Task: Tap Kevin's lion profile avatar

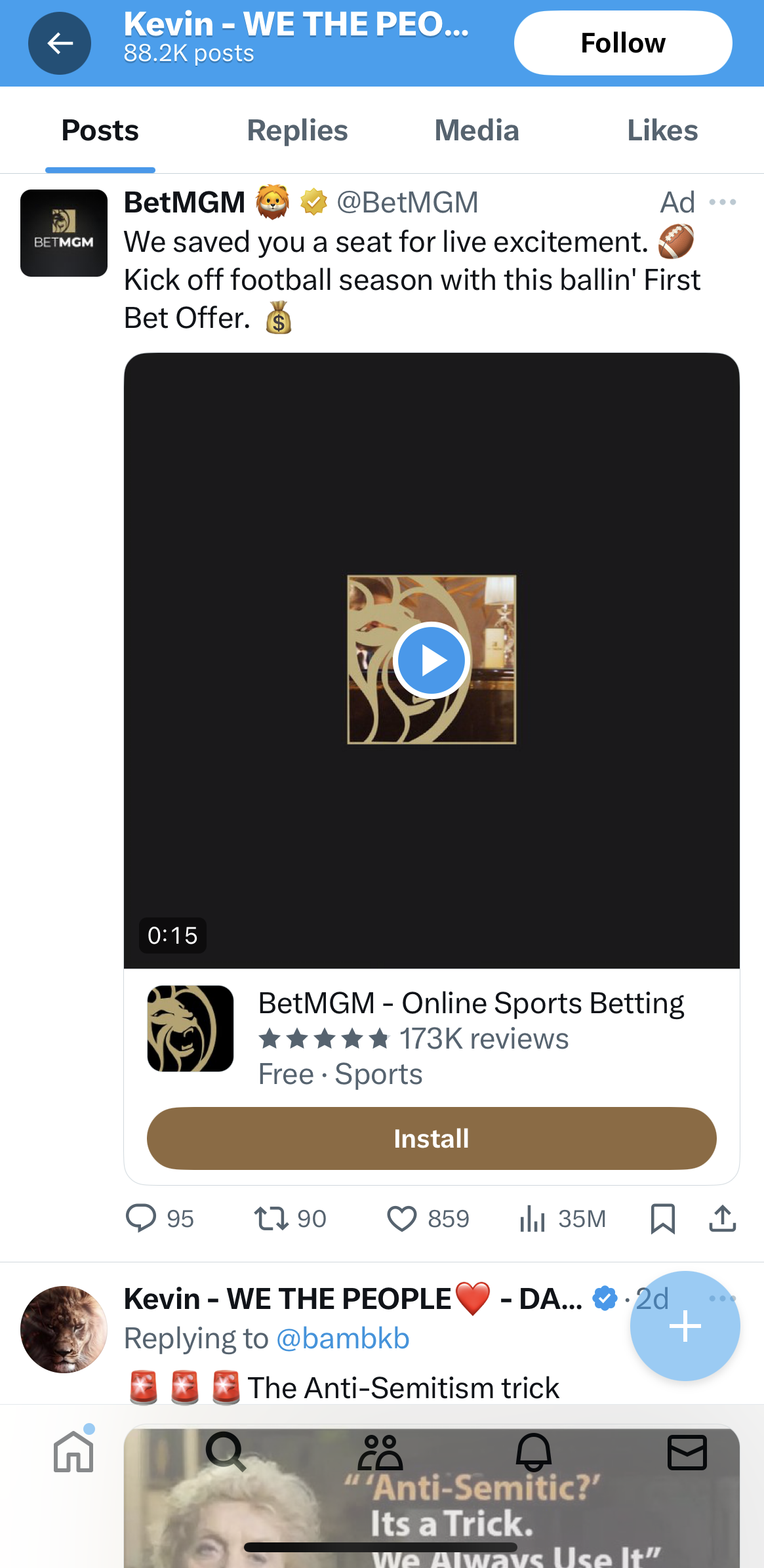Action: pos(64,1329)
